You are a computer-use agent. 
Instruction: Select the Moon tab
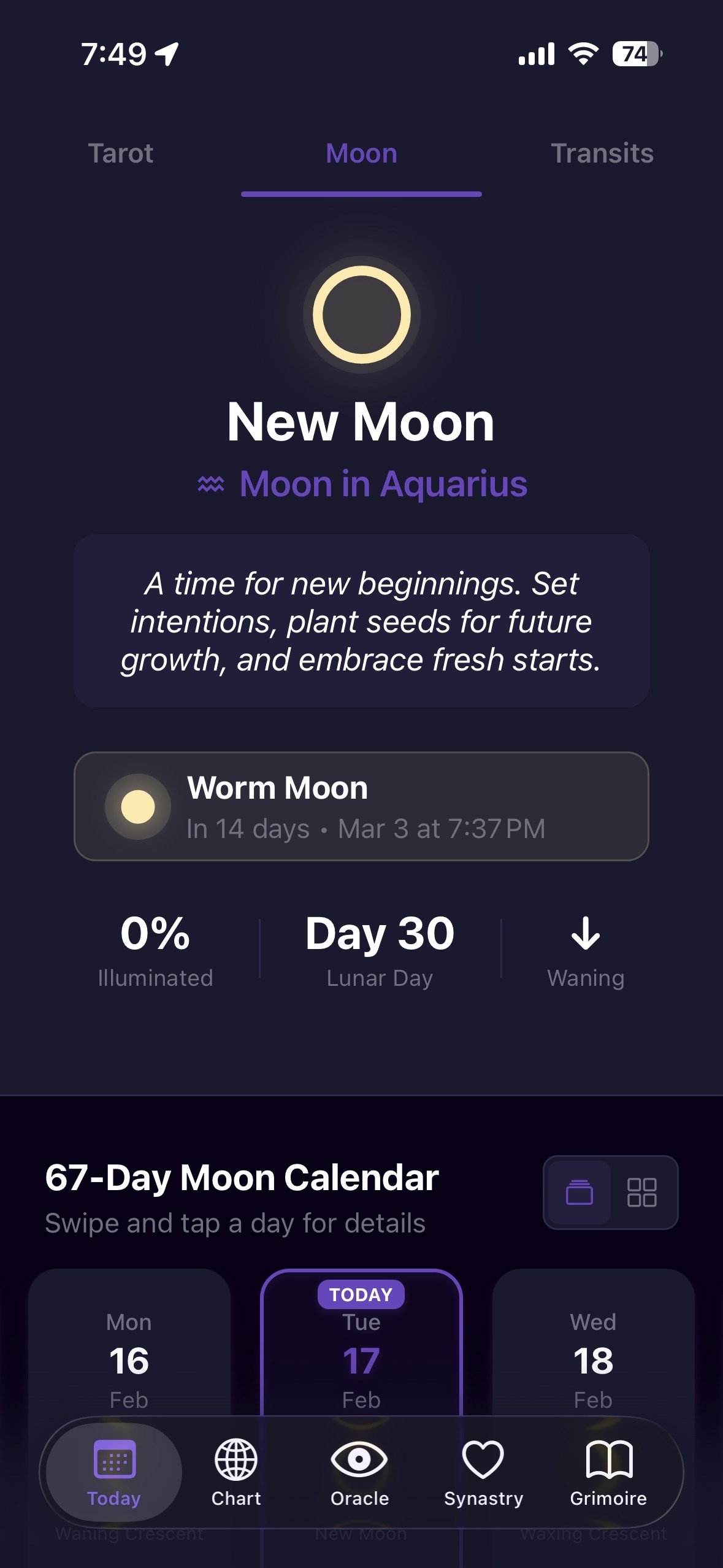pyautogui.click(x=361, y=153)
